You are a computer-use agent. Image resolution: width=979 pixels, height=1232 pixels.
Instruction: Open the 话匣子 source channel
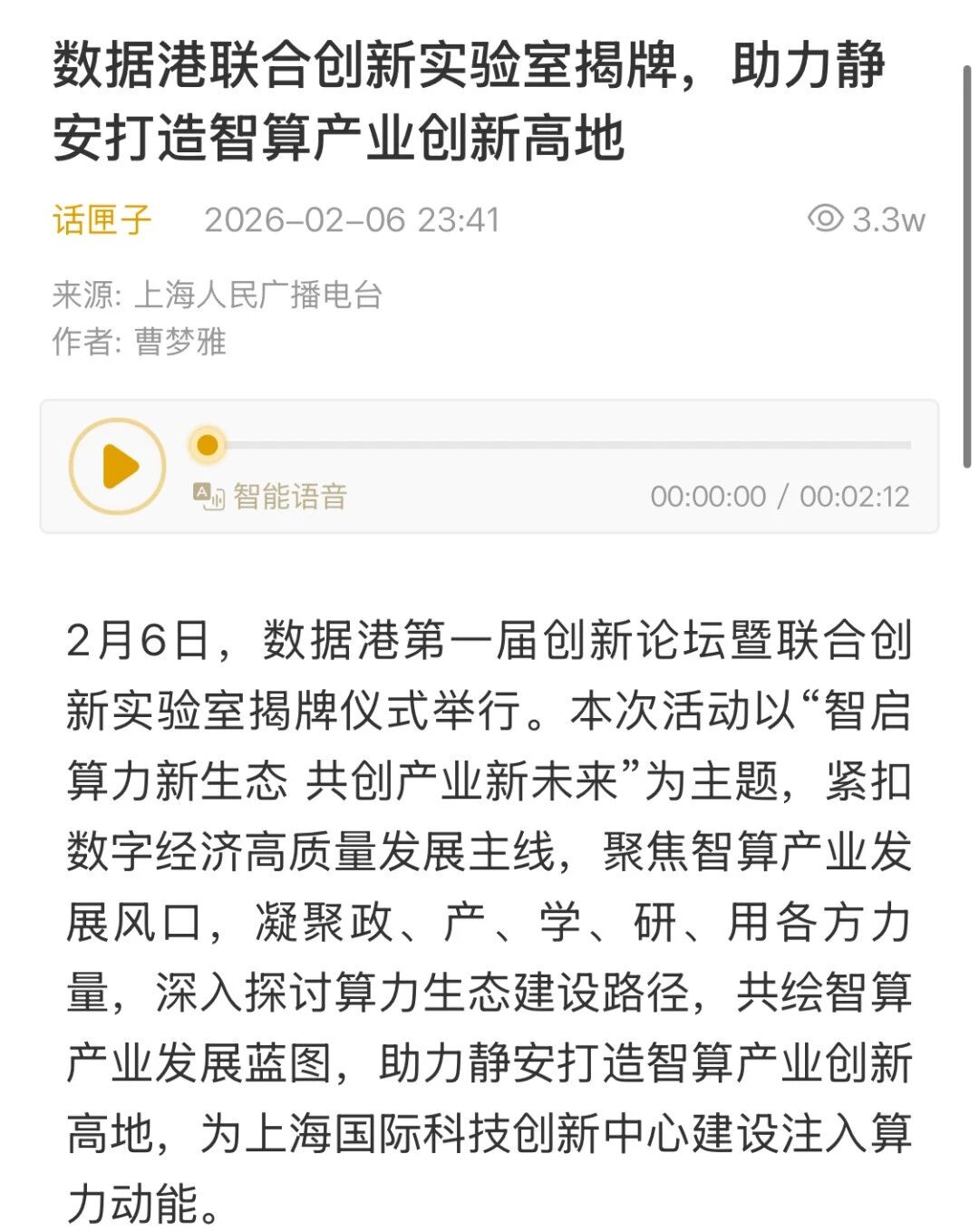(102, 219)
